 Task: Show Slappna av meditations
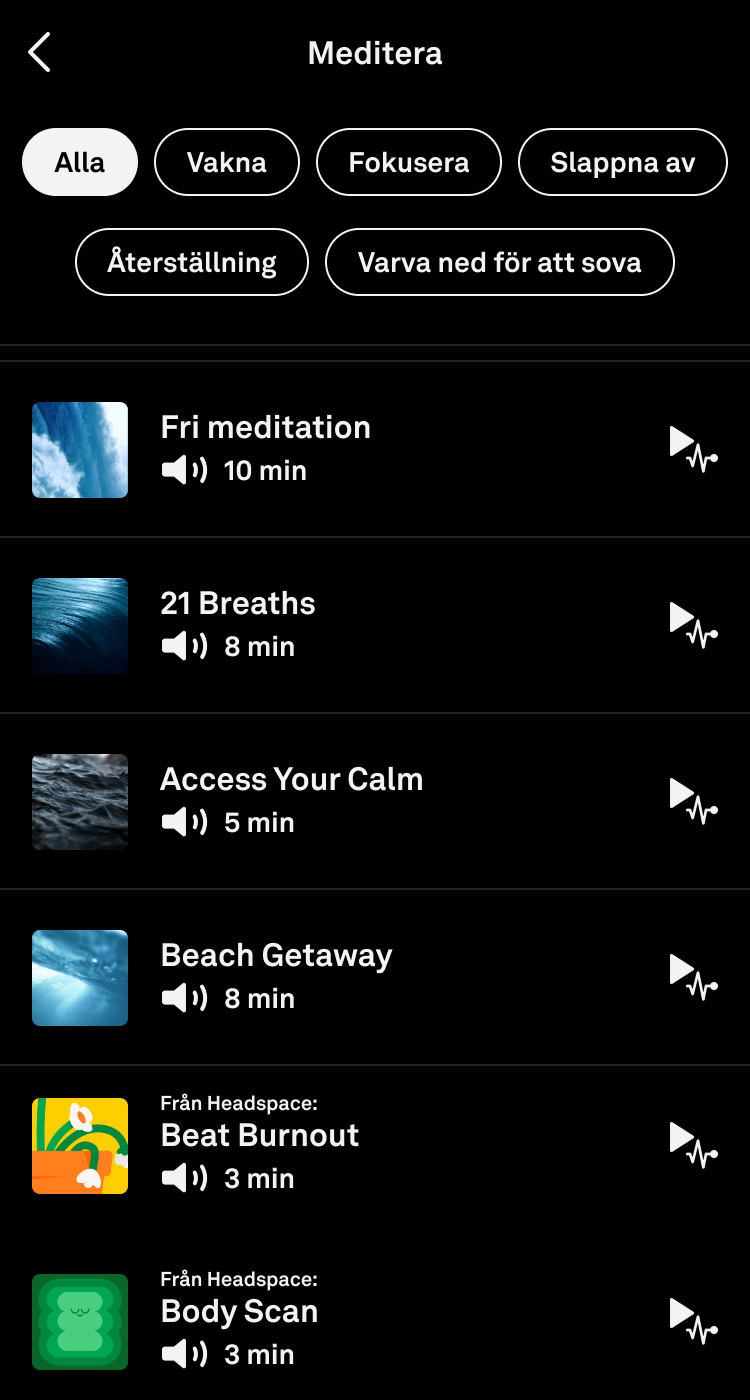(622, 162)
